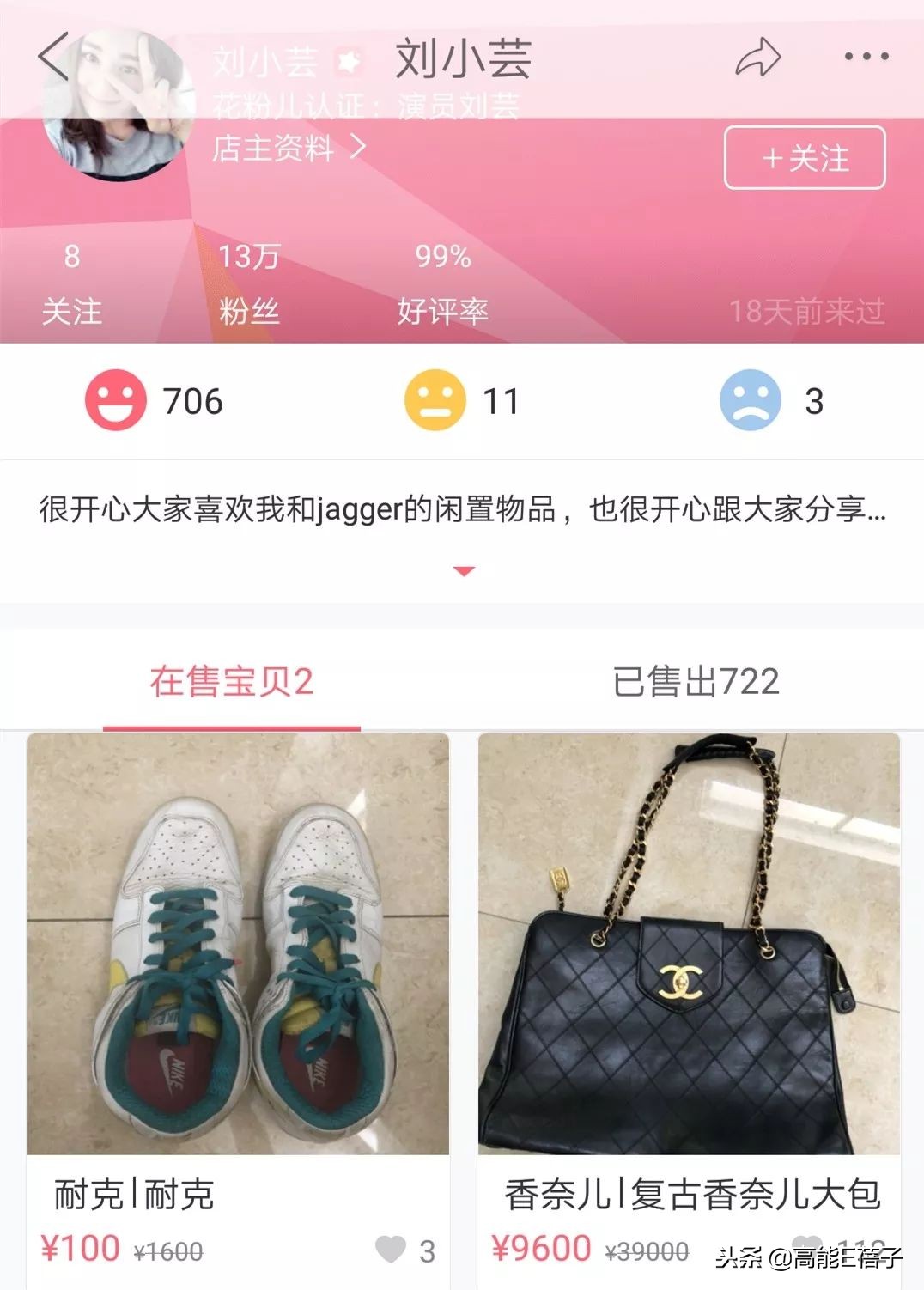Click the yellow neutral face rating icon
The image size is (924, 1290).
[x=434, y=399]
